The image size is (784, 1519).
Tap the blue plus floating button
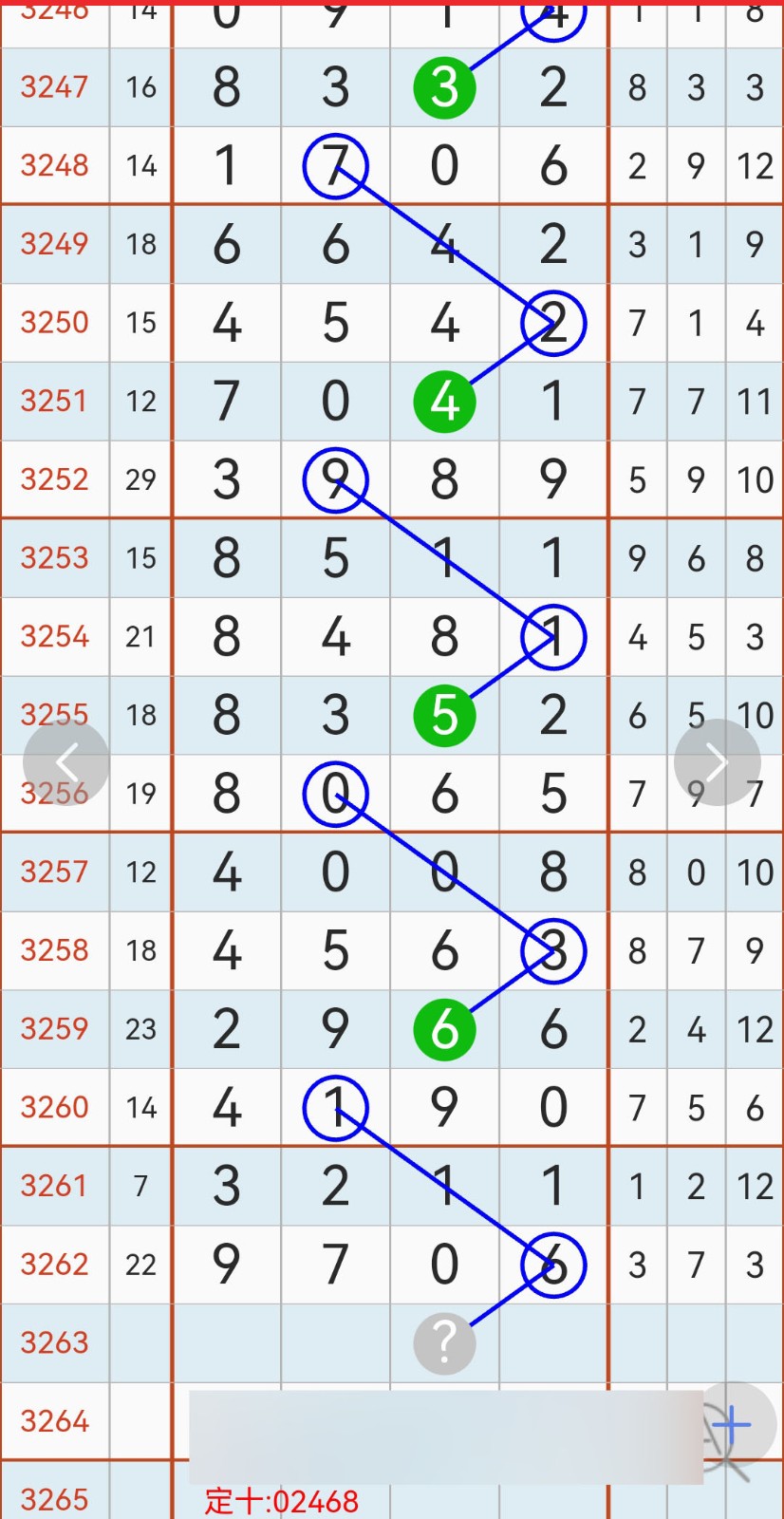click(x=732, y=1424)
